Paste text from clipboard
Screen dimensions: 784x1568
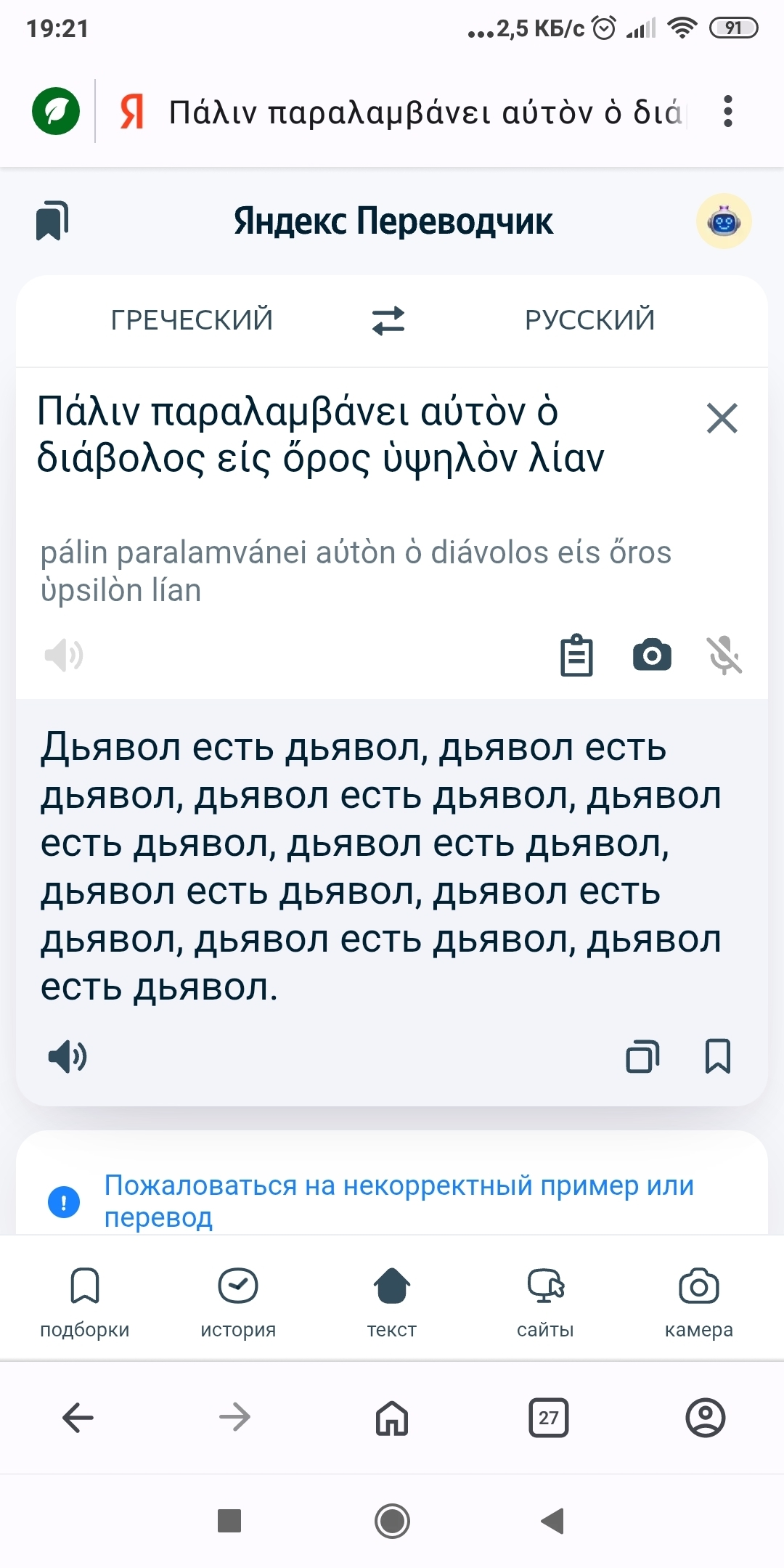pos(576,656)
